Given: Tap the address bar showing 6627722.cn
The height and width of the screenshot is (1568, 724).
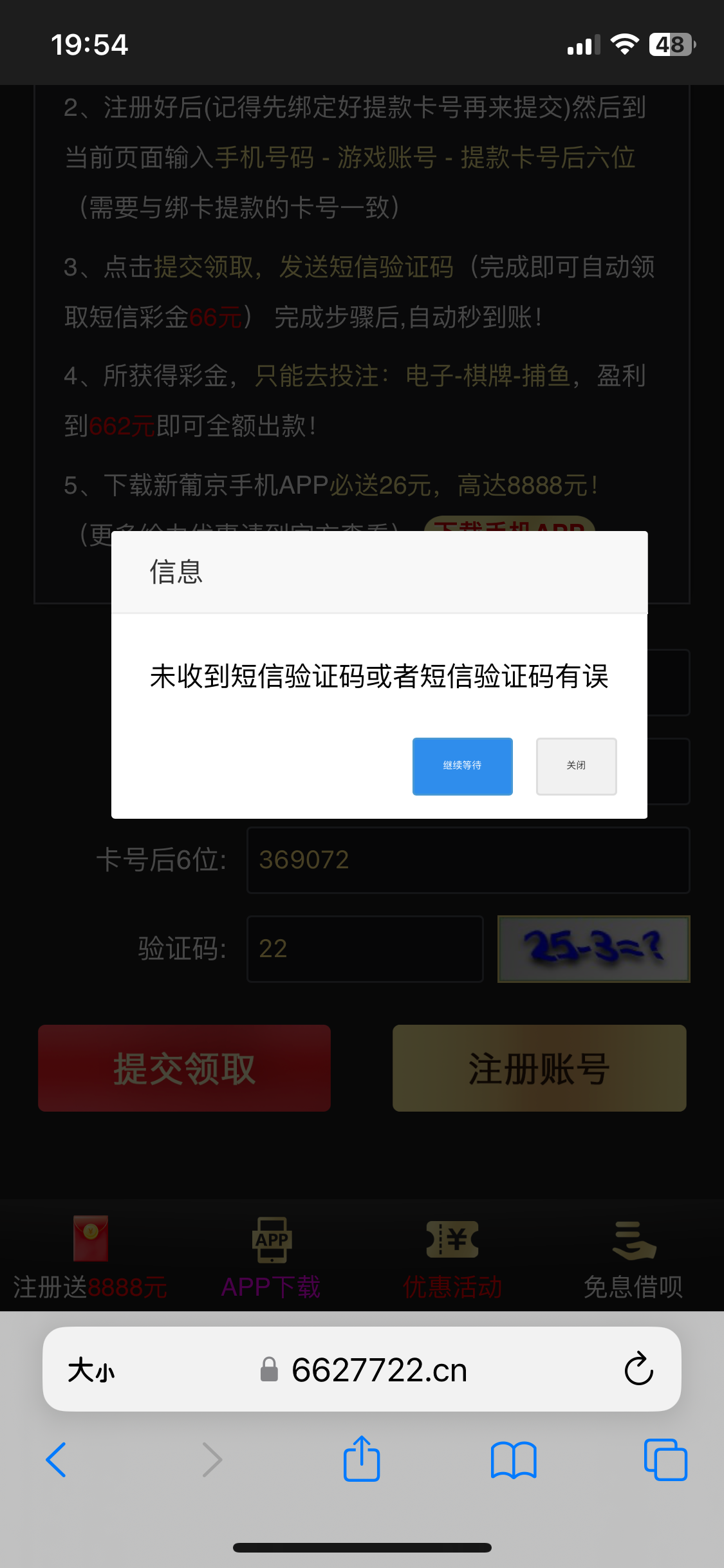Looking at the screenshot, I should click(380, 1368).
